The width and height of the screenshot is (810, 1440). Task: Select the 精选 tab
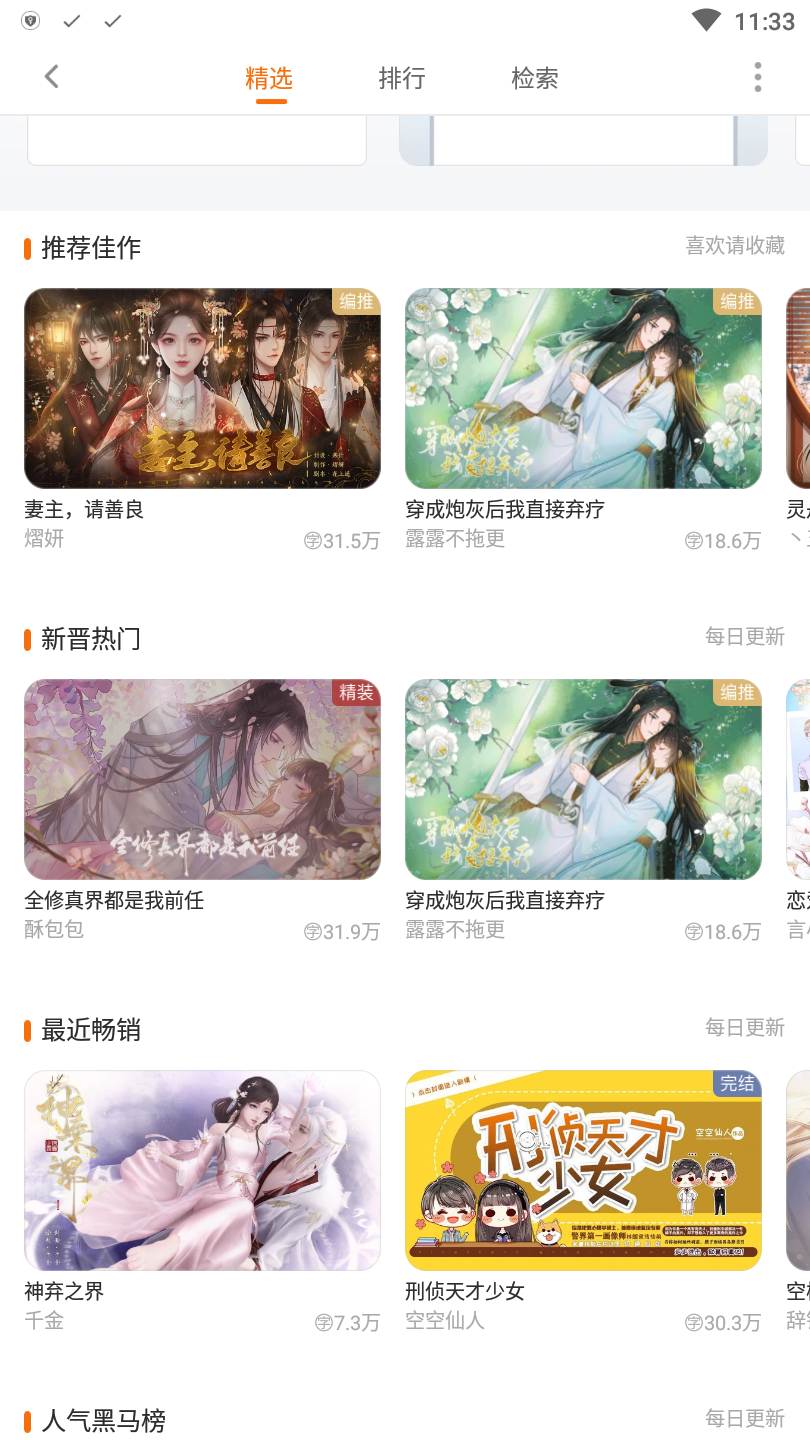(x=269, y=78)
